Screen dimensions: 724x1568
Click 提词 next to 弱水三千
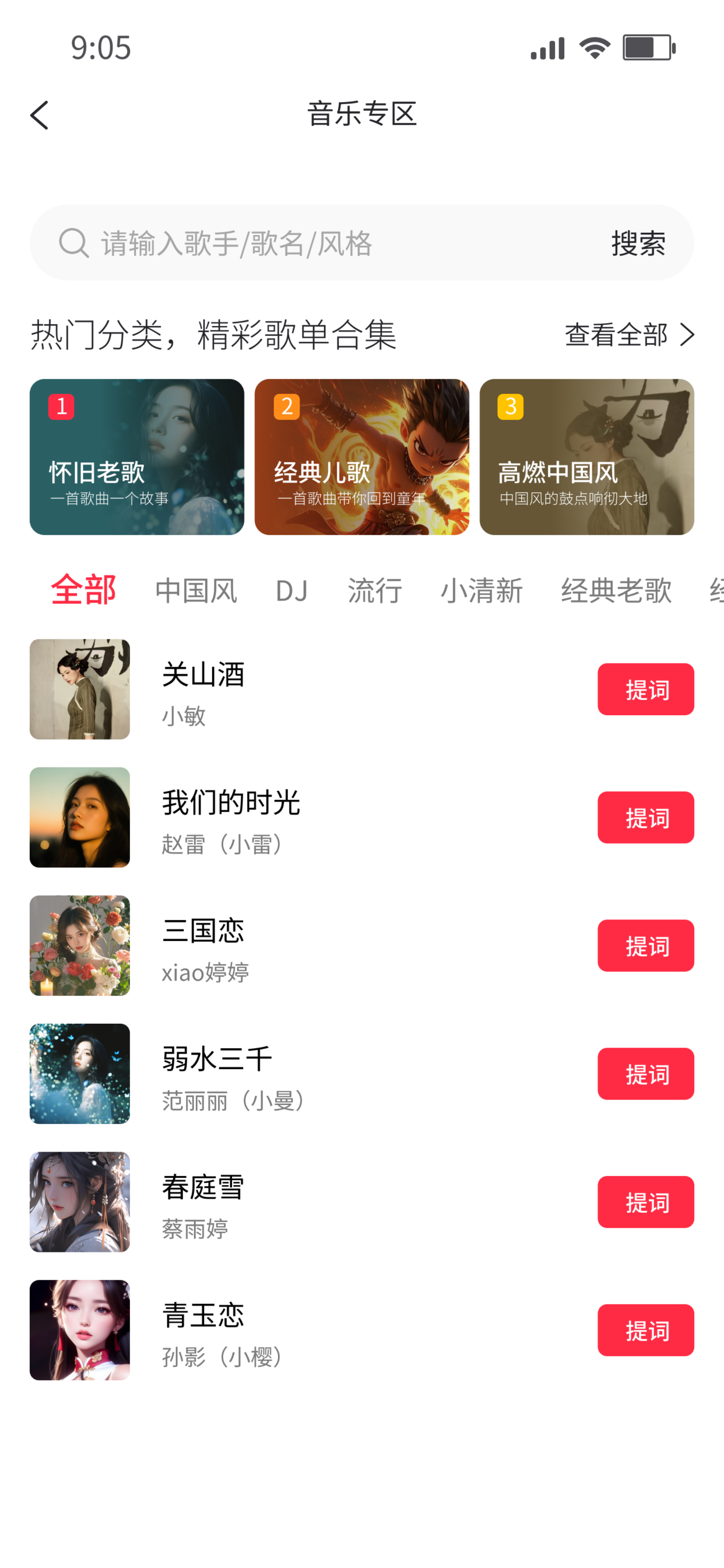[645, 1074]
